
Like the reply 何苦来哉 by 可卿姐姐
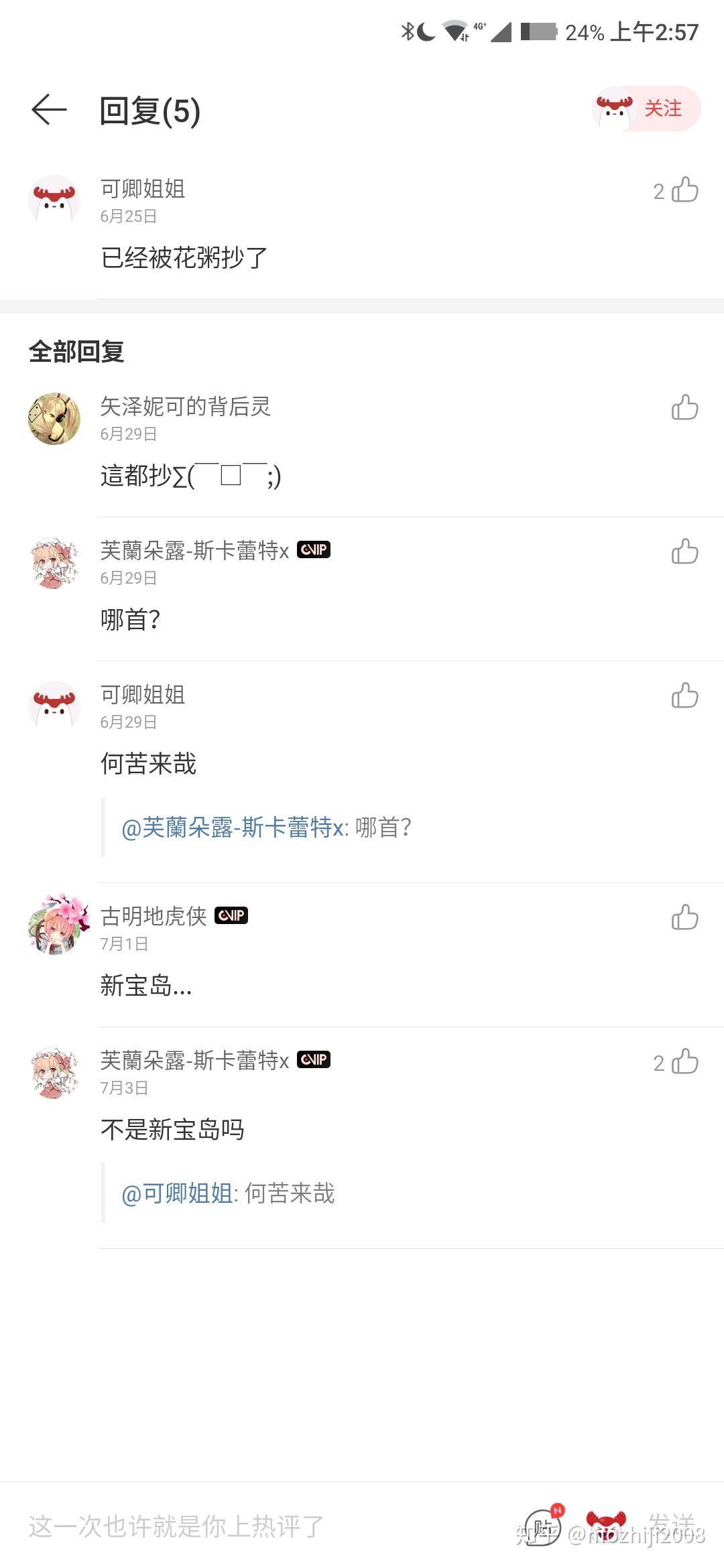tap(684, 696)
